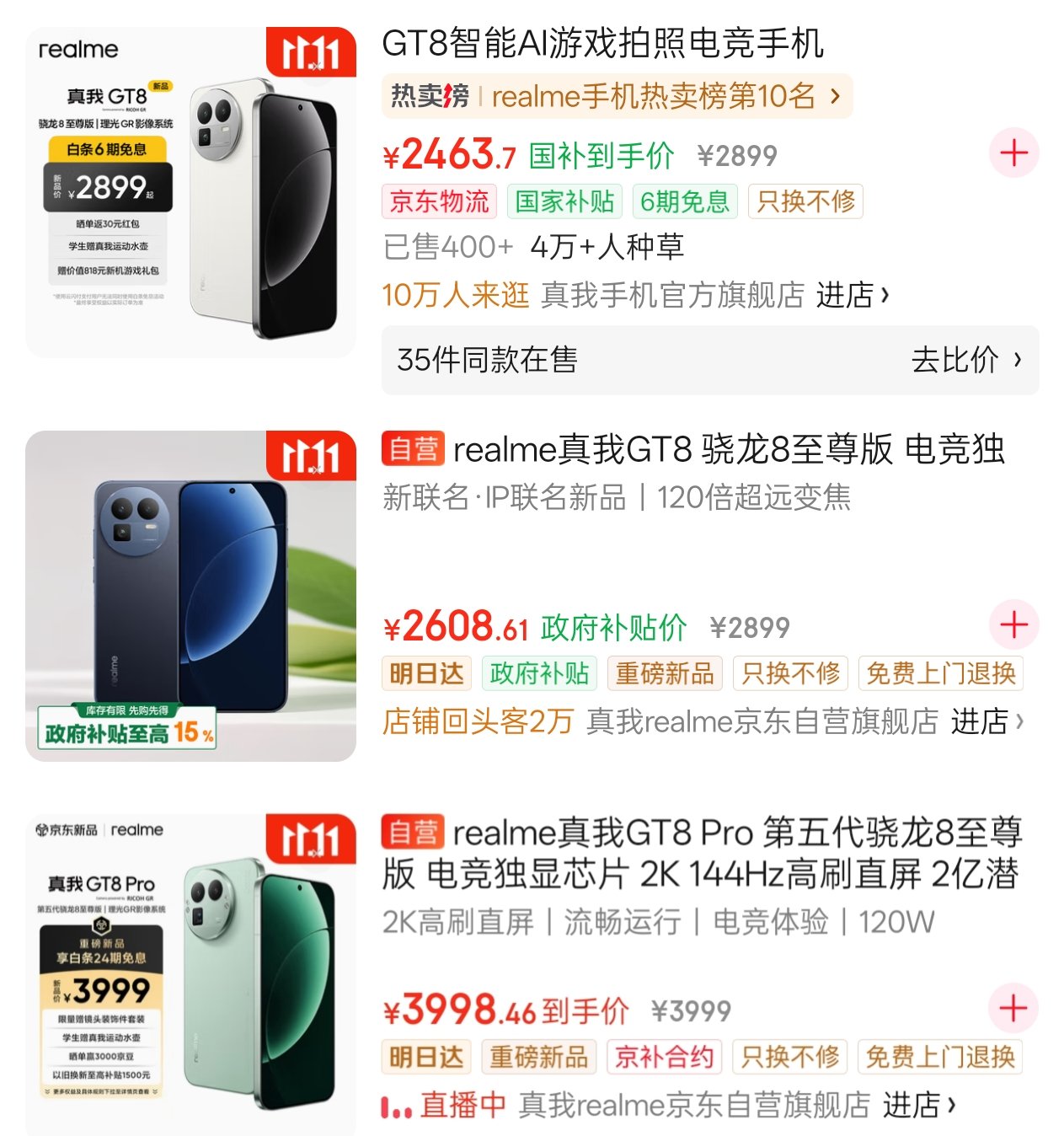1064x1136 pixels.
Task: Enter 真我手机官方旗舰店 store
Action: tap(852, 295)
